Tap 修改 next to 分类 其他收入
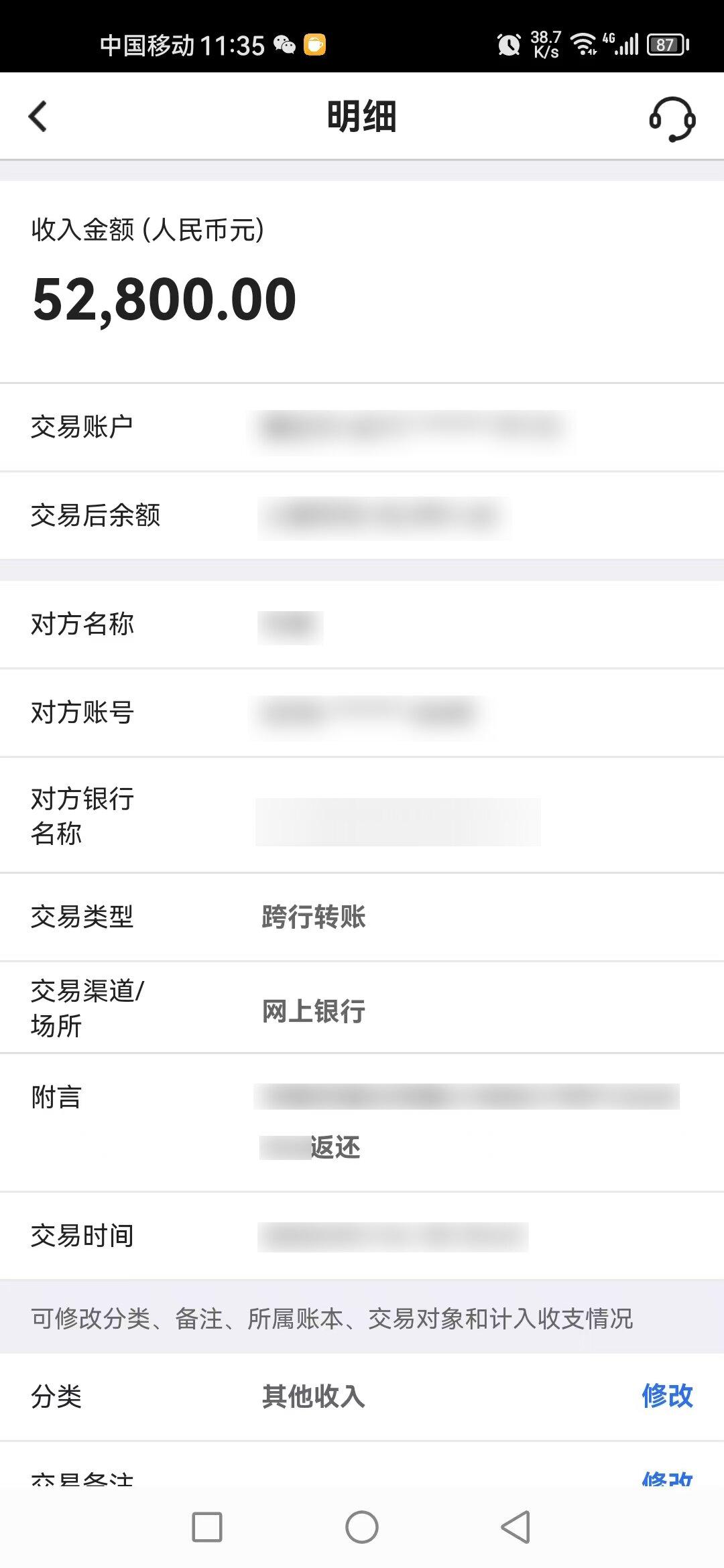724x1568 pixels. click(x=667, y=1396)
